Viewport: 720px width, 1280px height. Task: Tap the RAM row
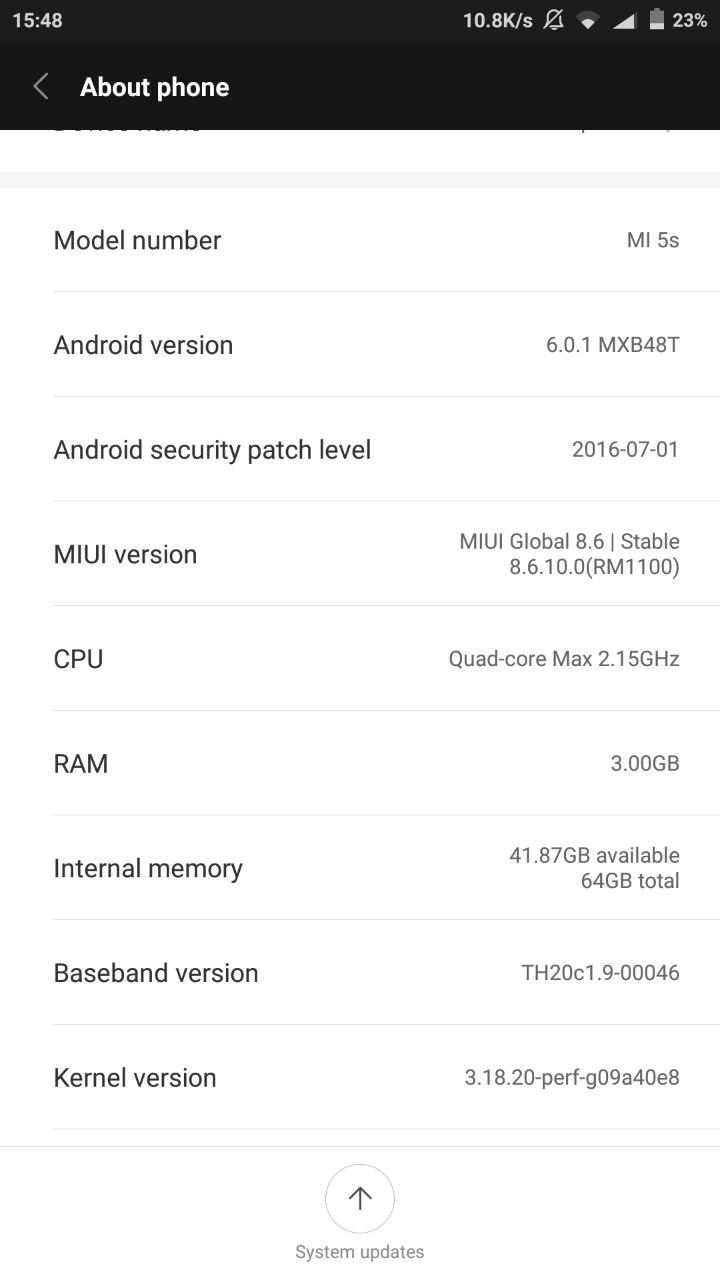coord(360,764)
